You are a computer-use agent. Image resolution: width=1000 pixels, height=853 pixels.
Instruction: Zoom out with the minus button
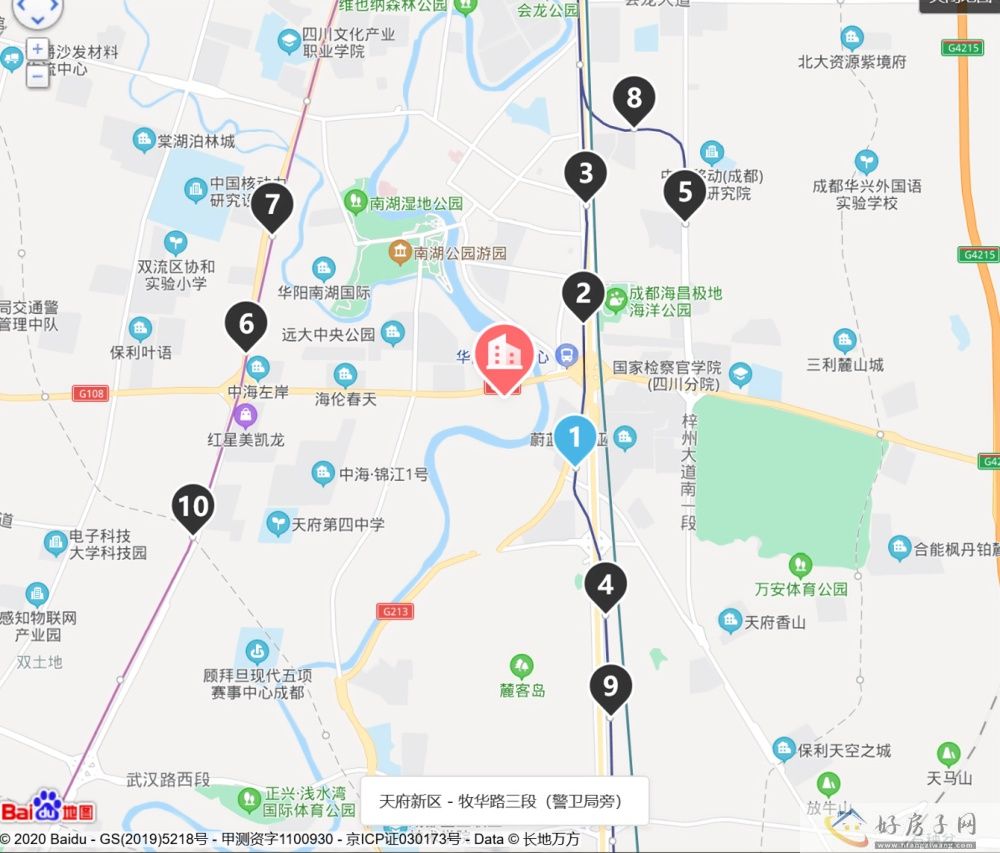[x=37, y=74]
